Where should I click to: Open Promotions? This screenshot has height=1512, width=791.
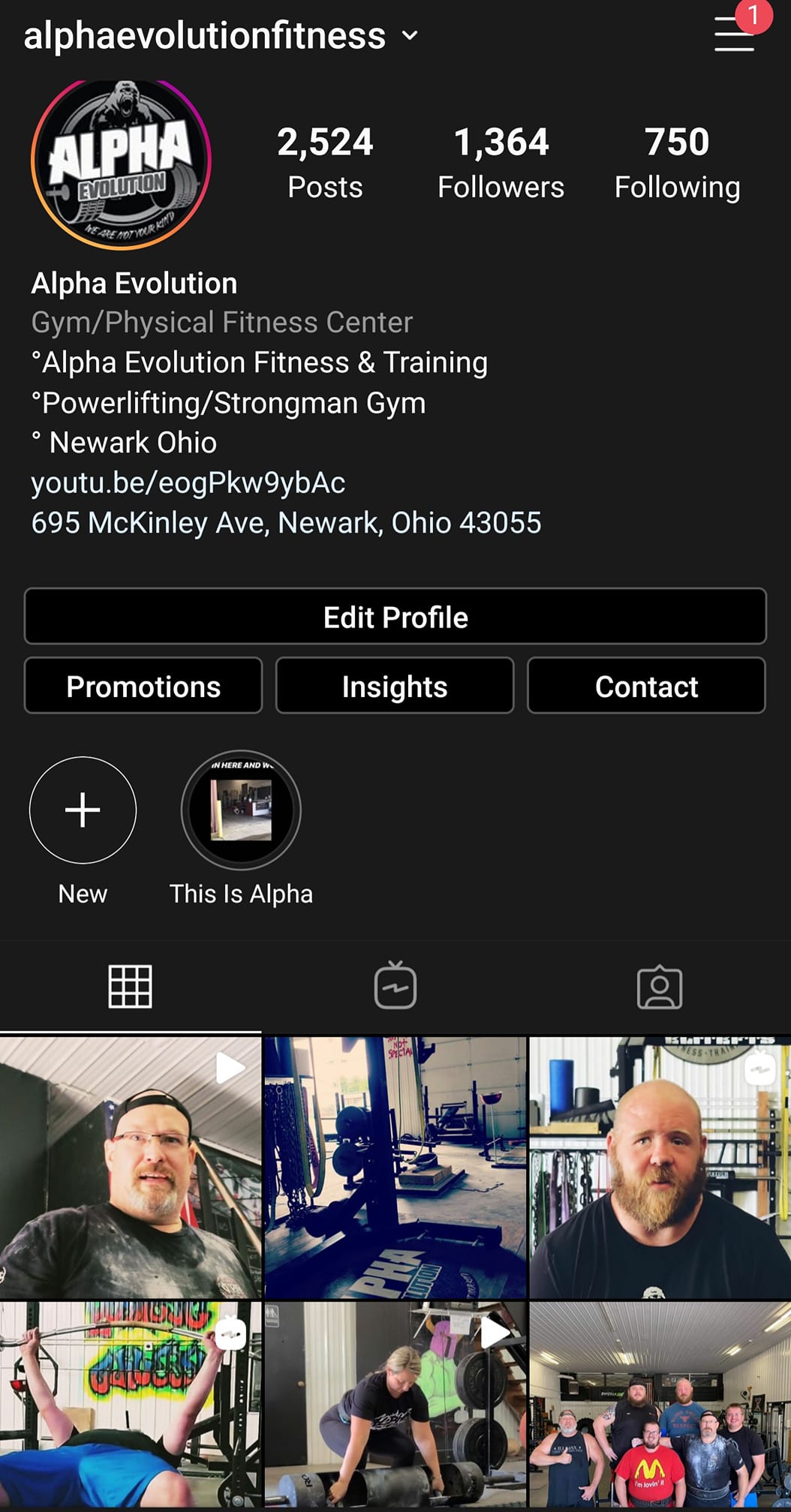[x=143, y=686]
